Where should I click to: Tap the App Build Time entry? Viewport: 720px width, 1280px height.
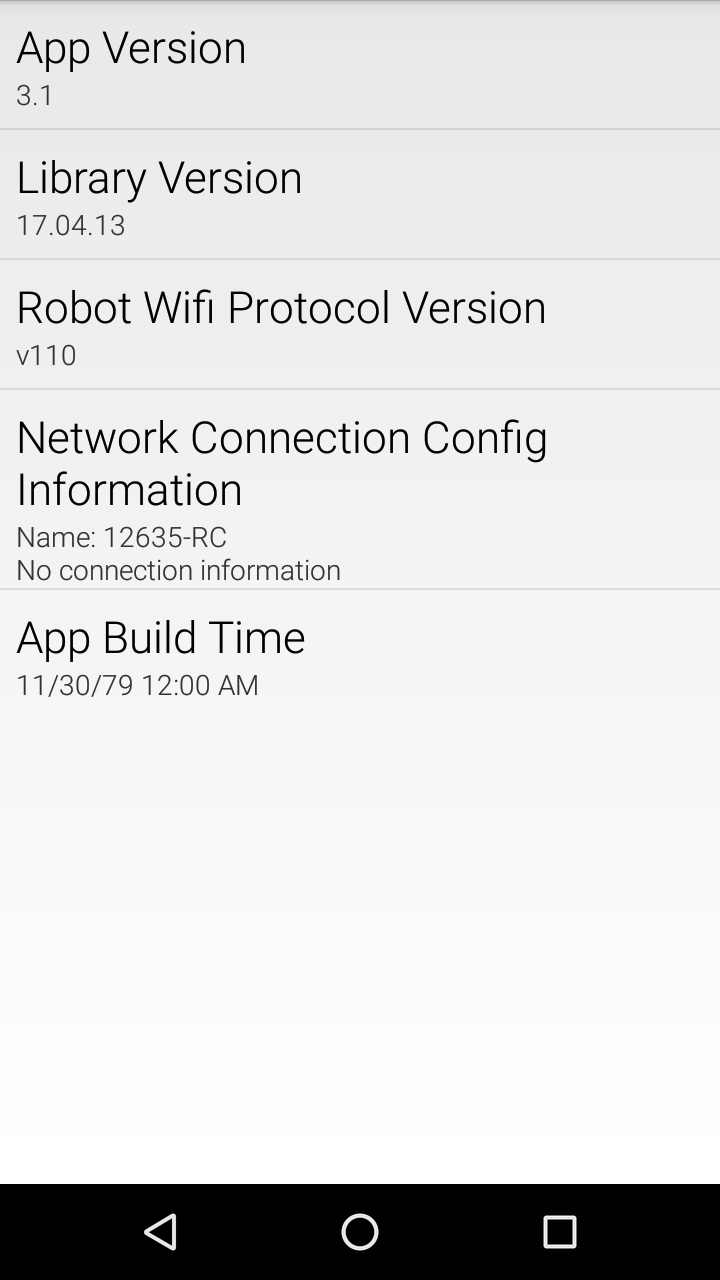tap(360, 655)
